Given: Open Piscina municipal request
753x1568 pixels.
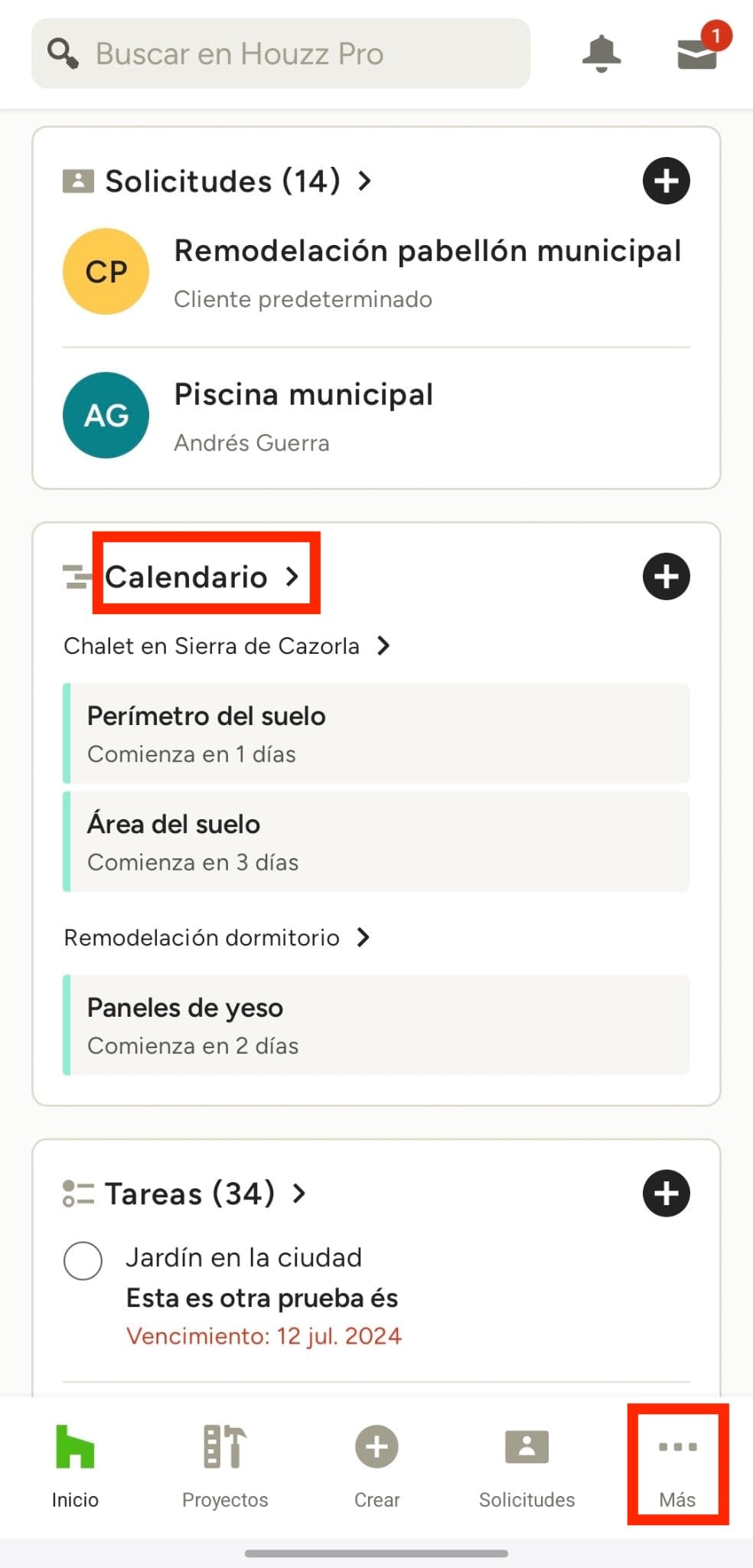Looking at the screenshot, I should [x=303, y=416].
